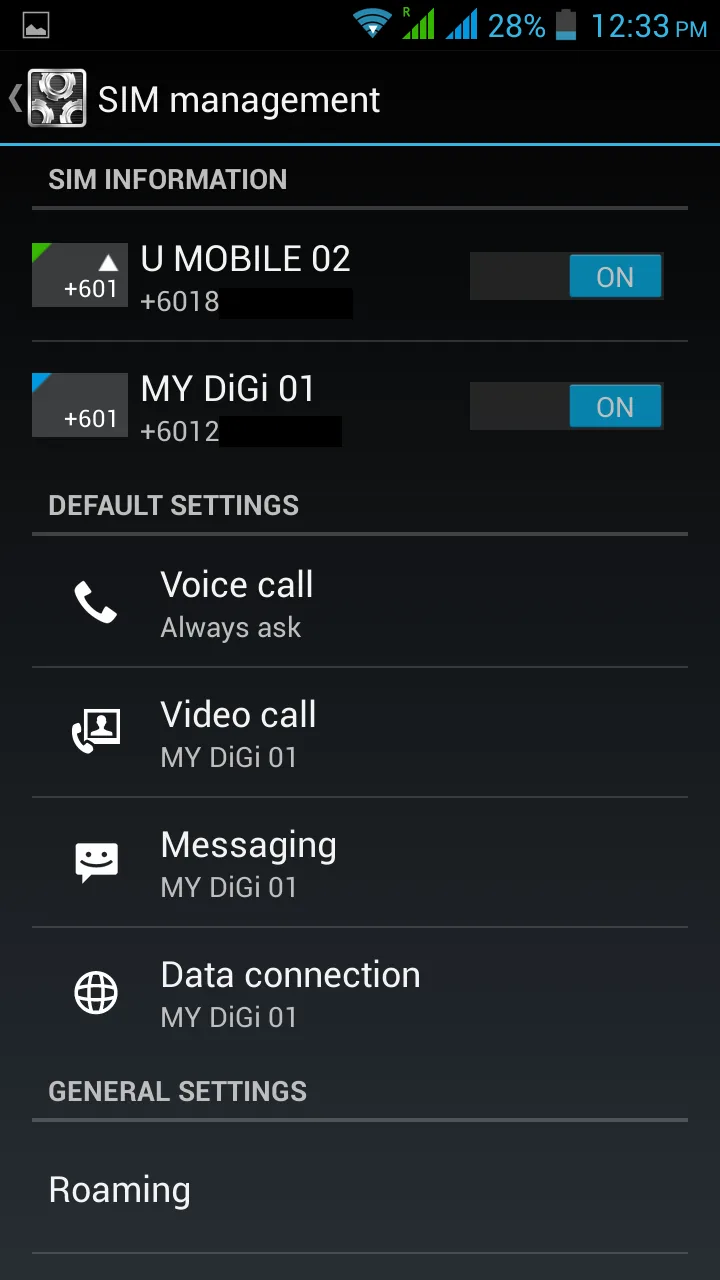Open Roaming settings
Image resolution: width=720 pixels, height=1280 pixels.
tap(360, 1189)
